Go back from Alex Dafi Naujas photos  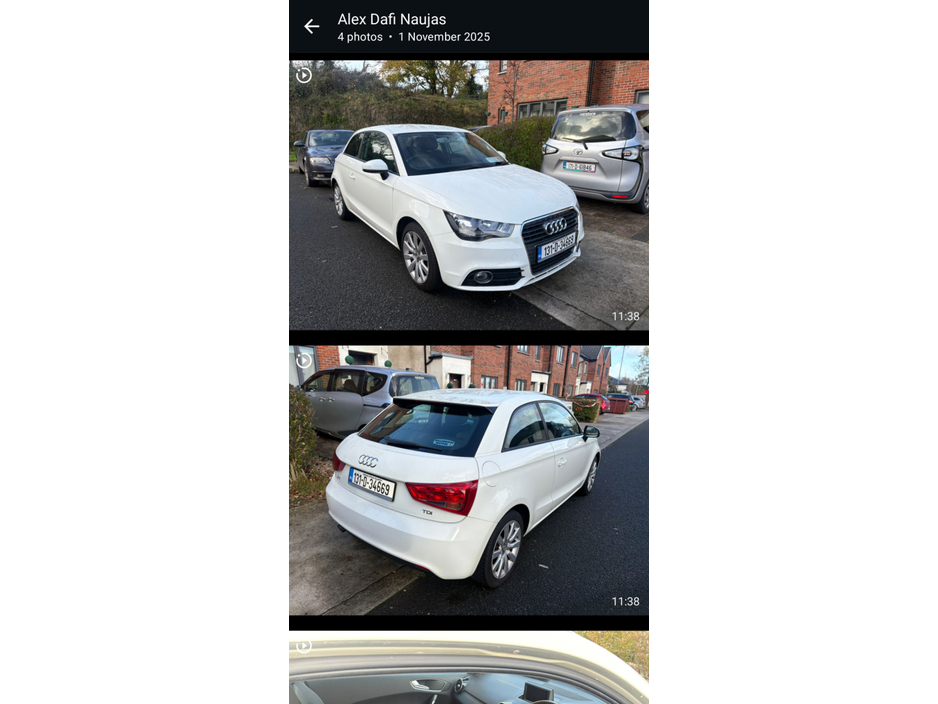point(312,27)
